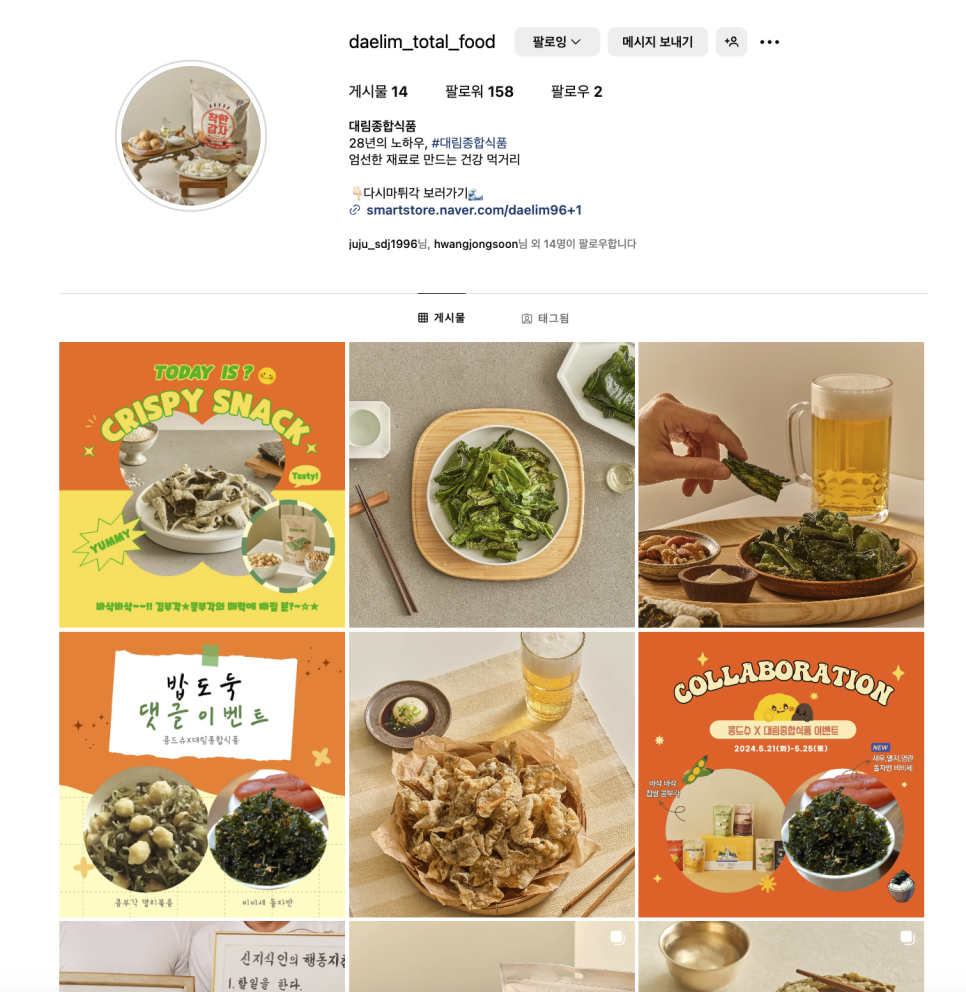Switch to the 태그됨 tab
The image size is (966, 992).
click(545, 318)
